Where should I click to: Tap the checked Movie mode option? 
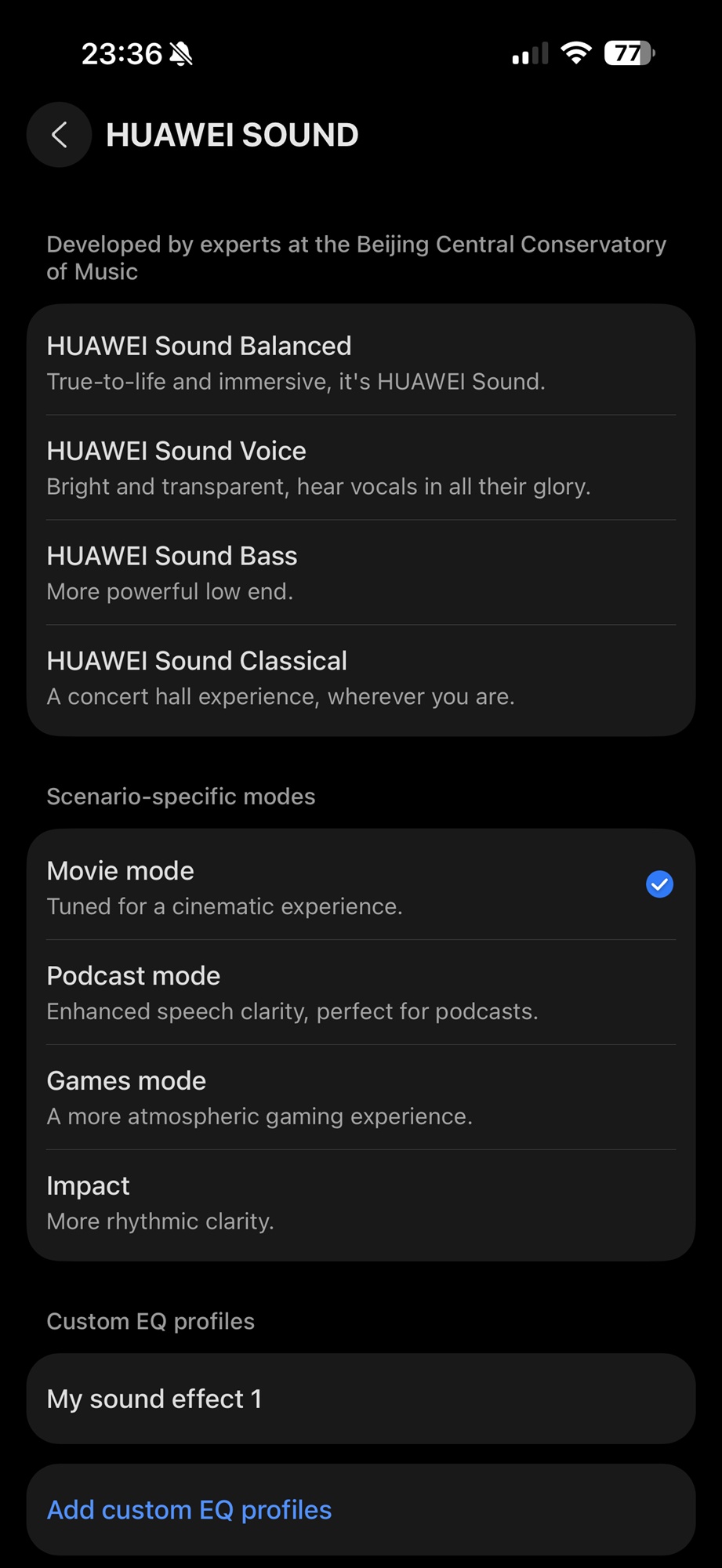(x=361, y=887)
